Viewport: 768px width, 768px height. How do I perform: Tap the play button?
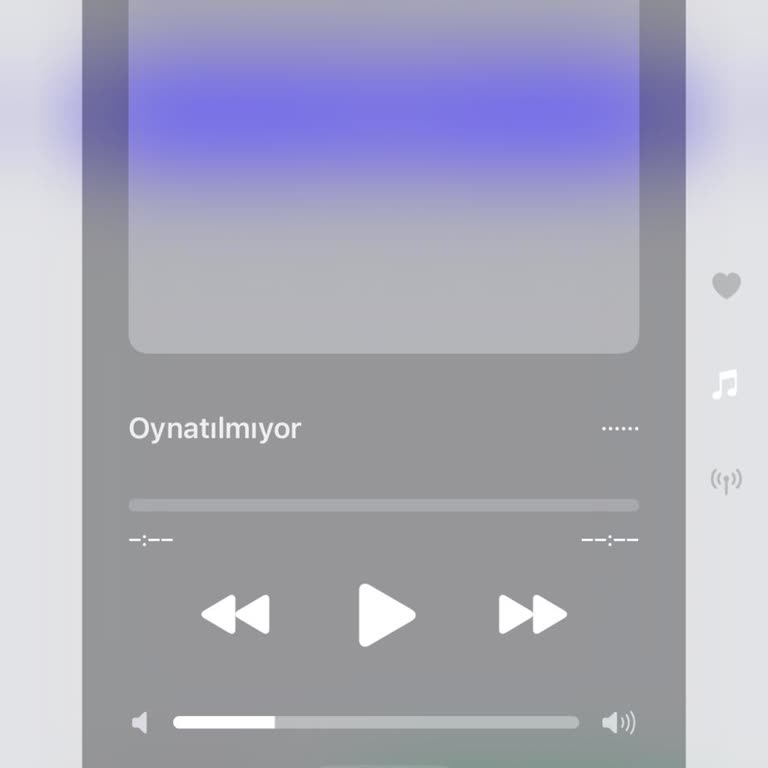tap(385, 614)
